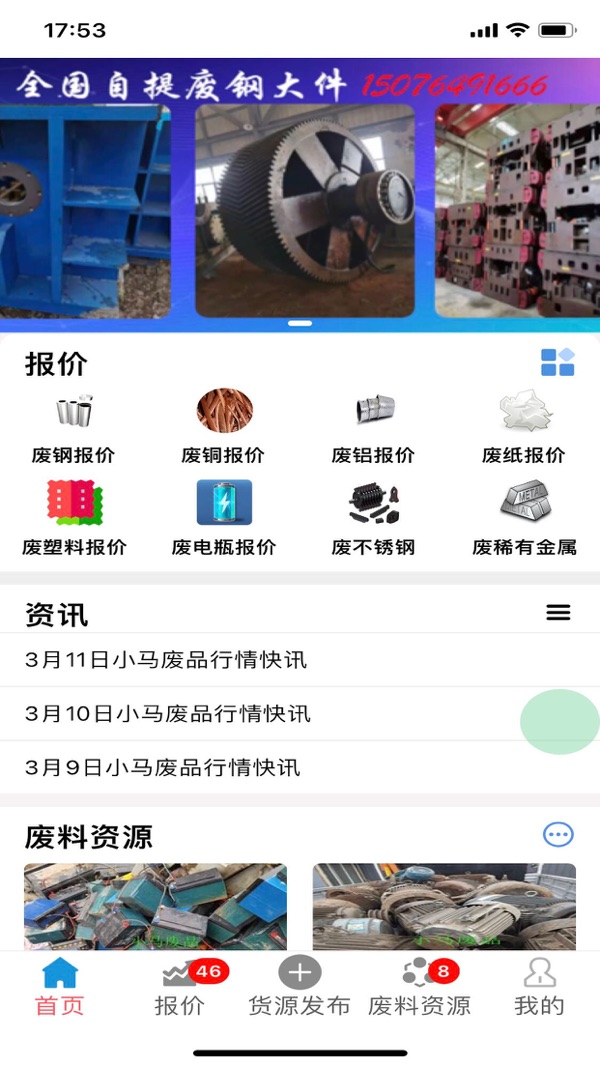
Task: Switch to the 报价 bottom tab
Action: (x=180, y=988)
